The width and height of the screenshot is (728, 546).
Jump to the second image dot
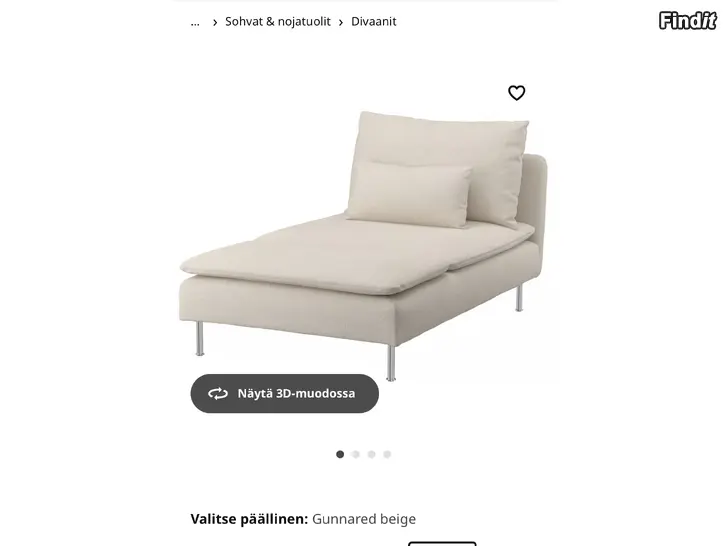pos(355,454)
